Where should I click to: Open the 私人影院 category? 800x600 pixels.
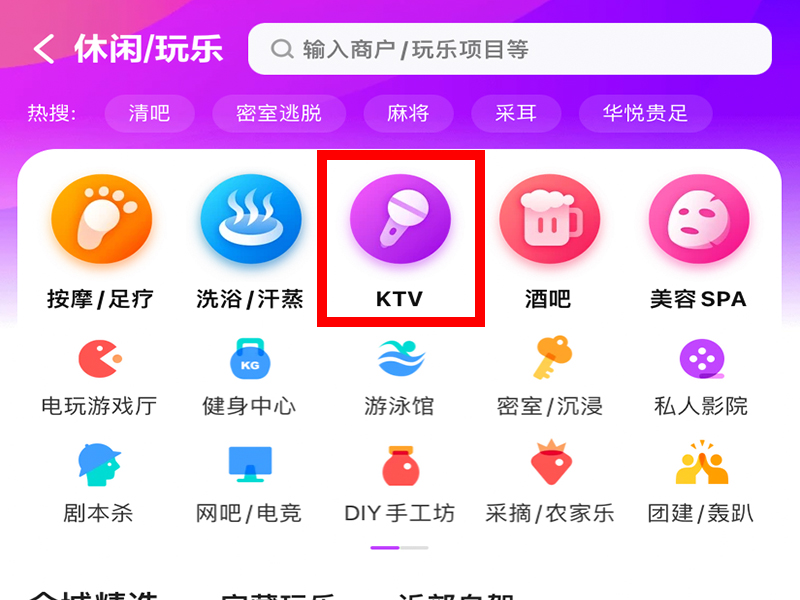pyautogui.click(x=700, y=378)
